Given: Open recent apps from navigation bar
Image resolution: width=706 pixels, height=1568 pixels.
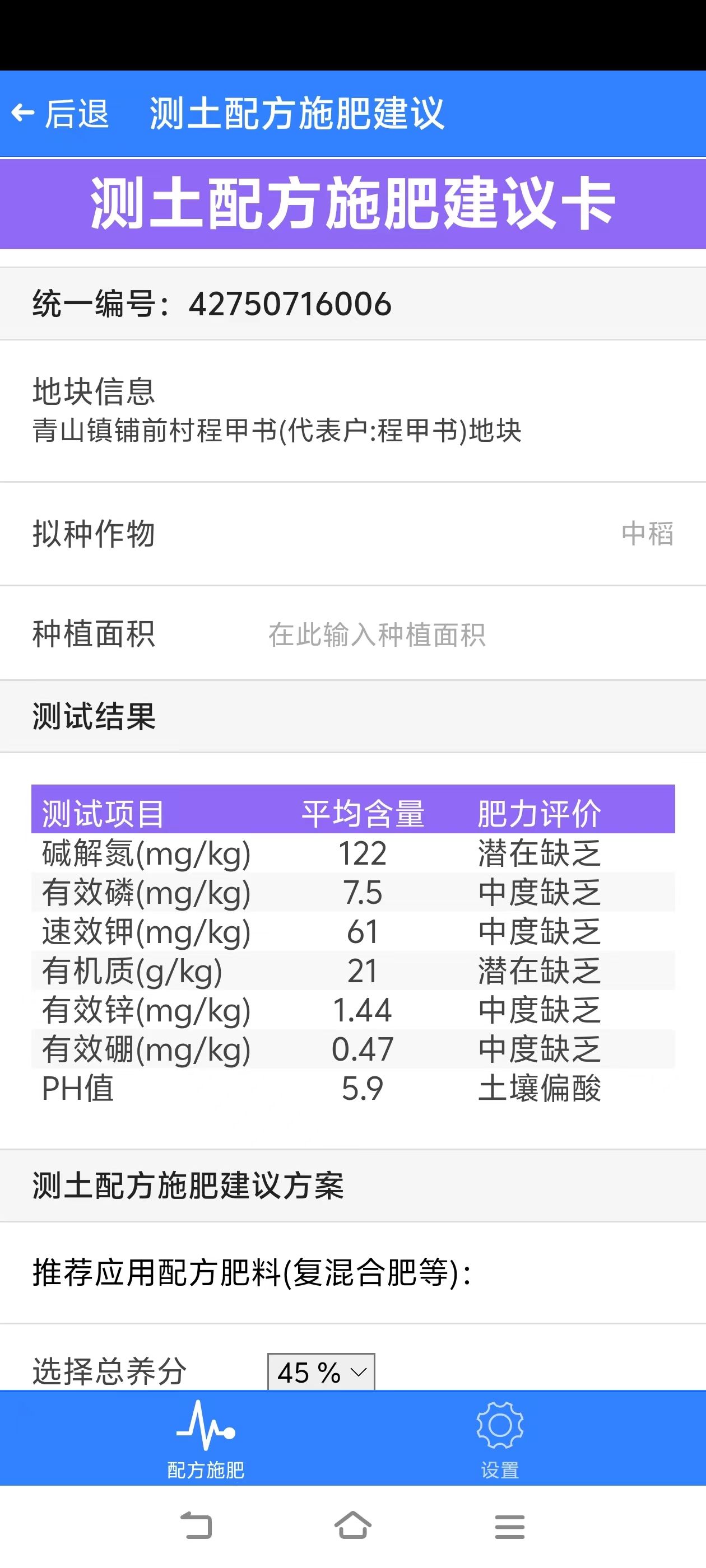Looking at the screenshot, I should (510, 1527).
